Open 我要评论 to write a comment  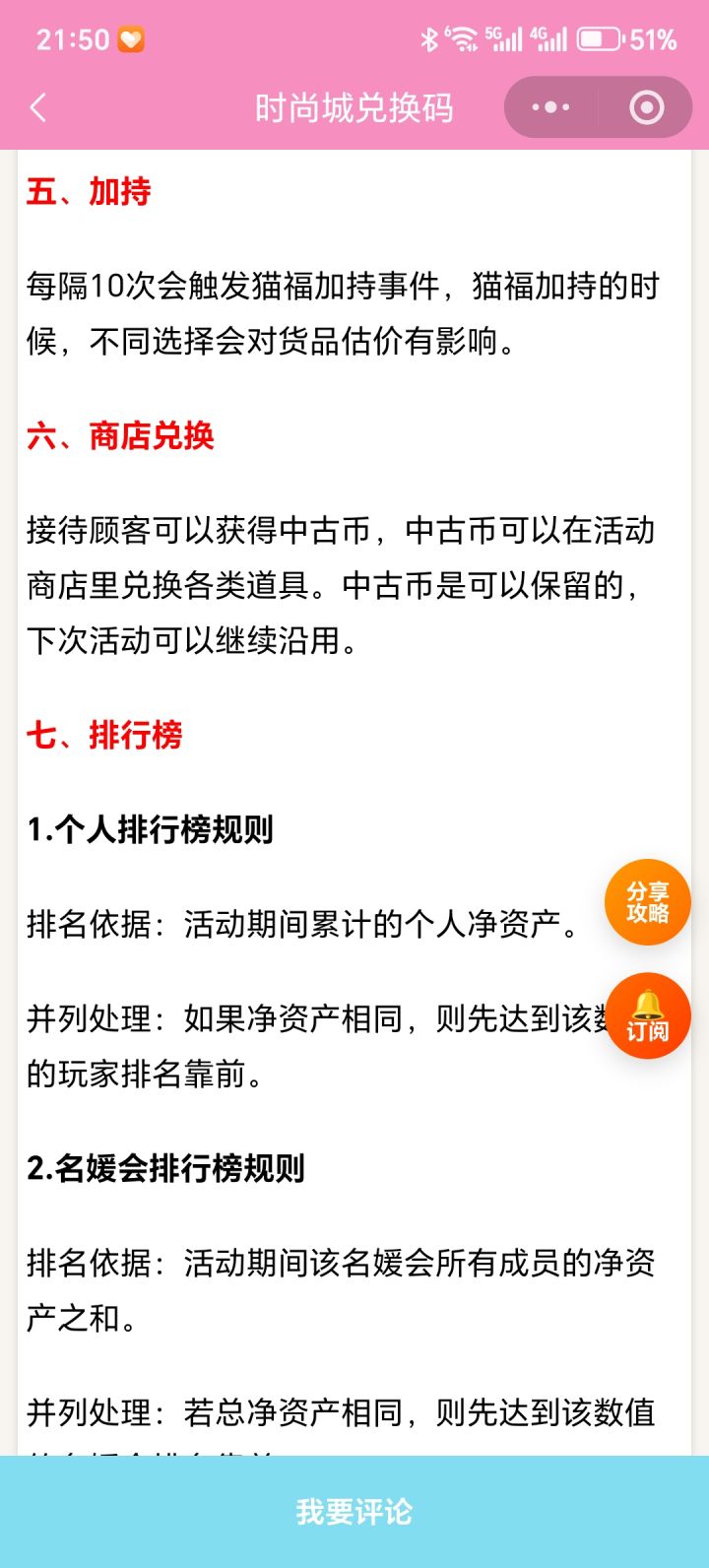[354, 1512]
